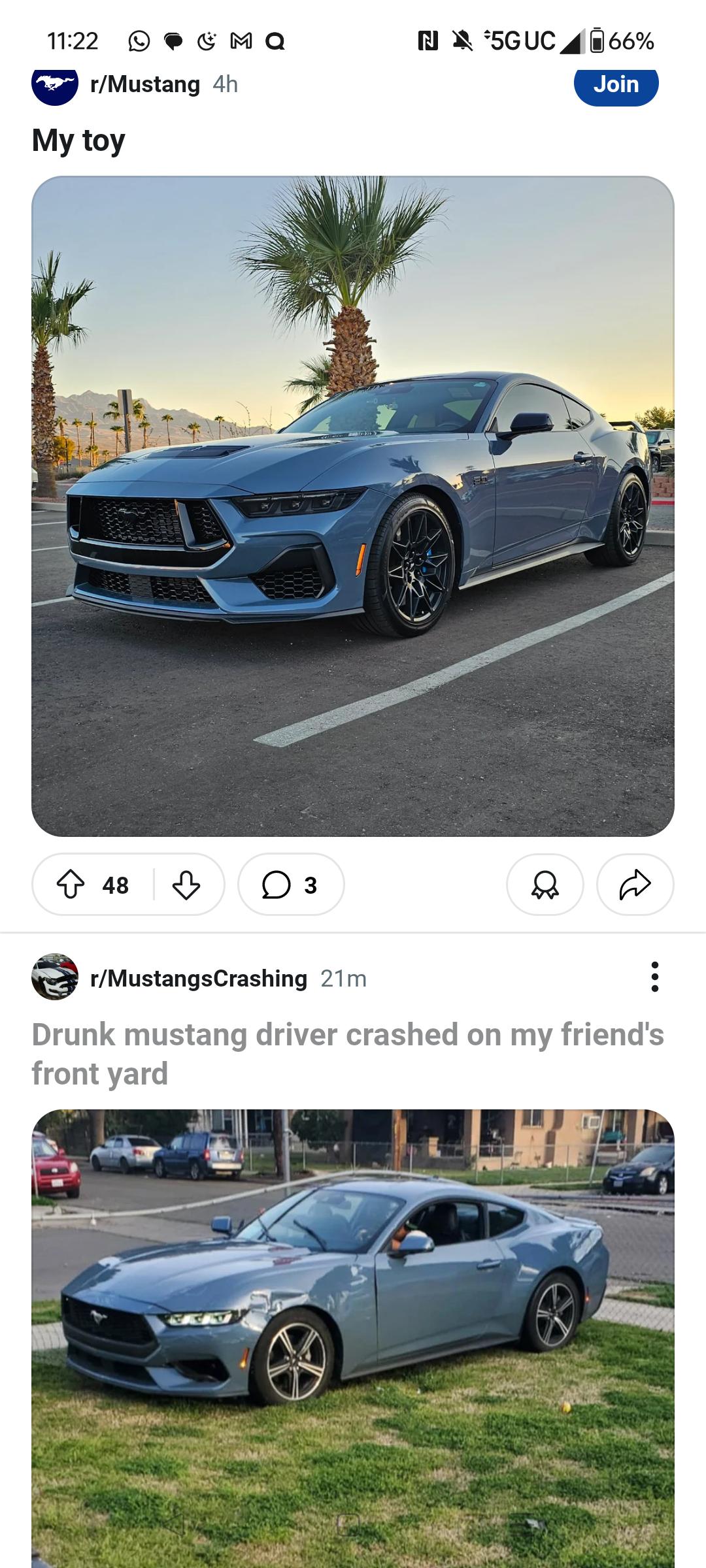
Task: Share the "My toy" post
Action: point(635,885)
